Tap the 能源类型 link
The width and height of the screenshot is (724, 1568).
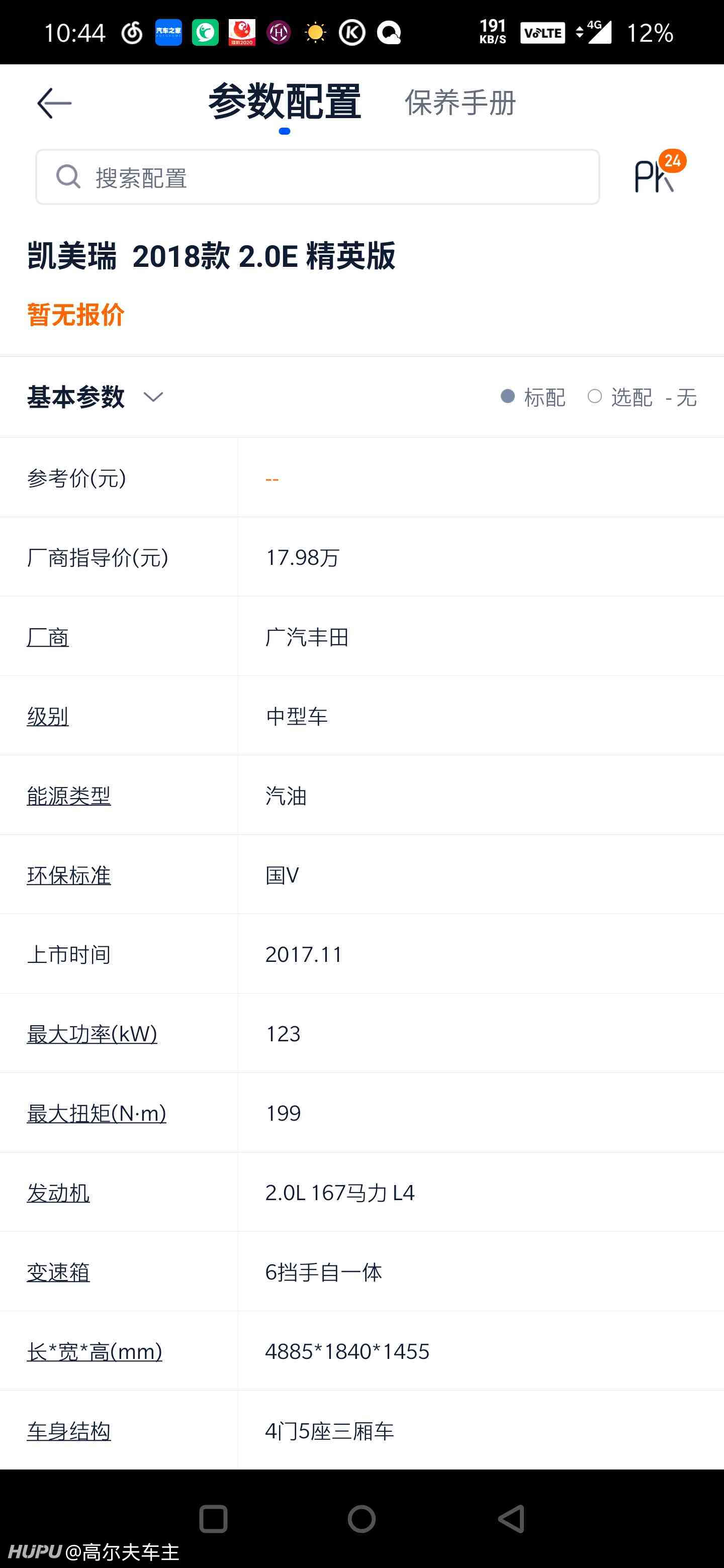coord(69,796)
